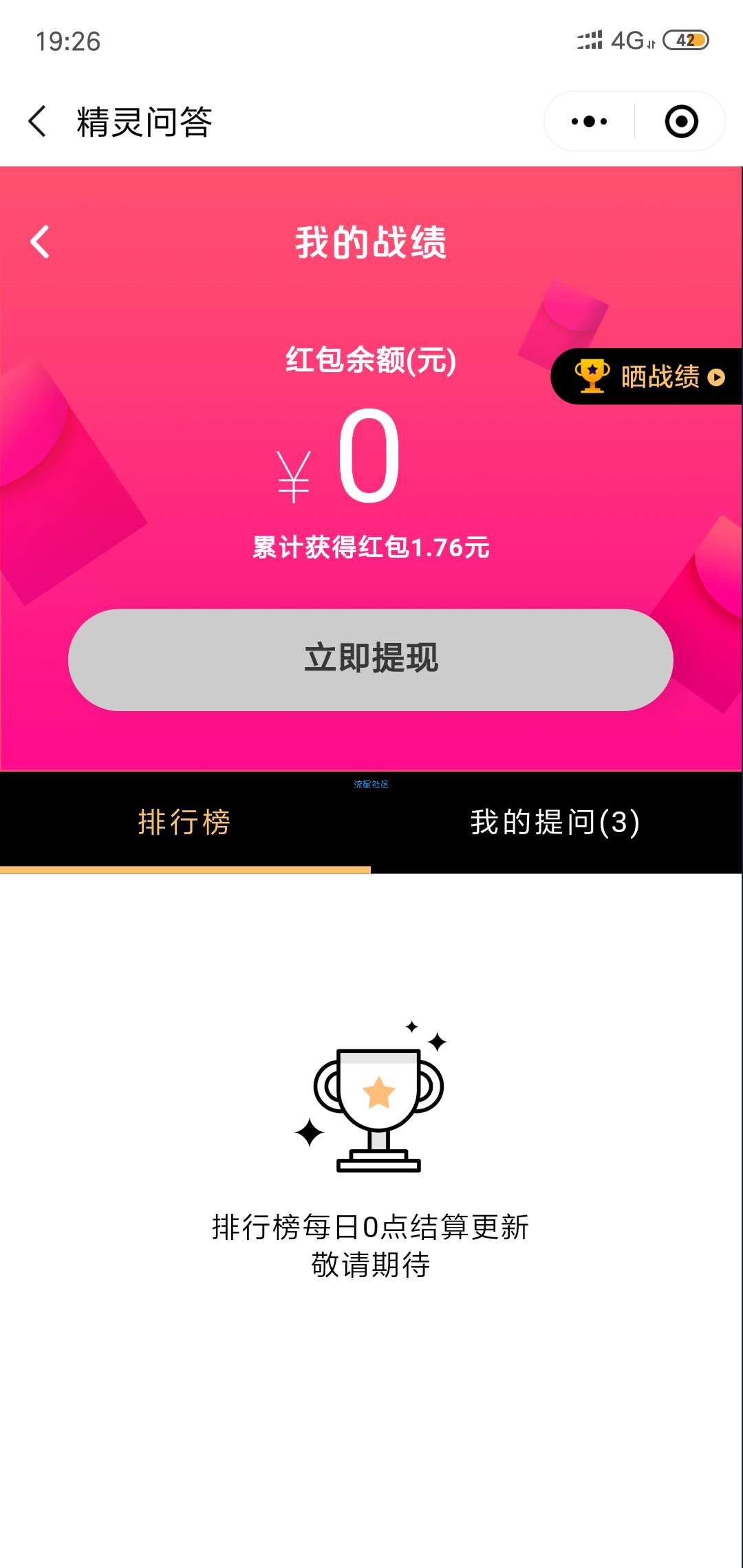Screen dimensions: 743x1568
Task: Open the 我的提问(3) tab
Action: click(x=555, y=823)
